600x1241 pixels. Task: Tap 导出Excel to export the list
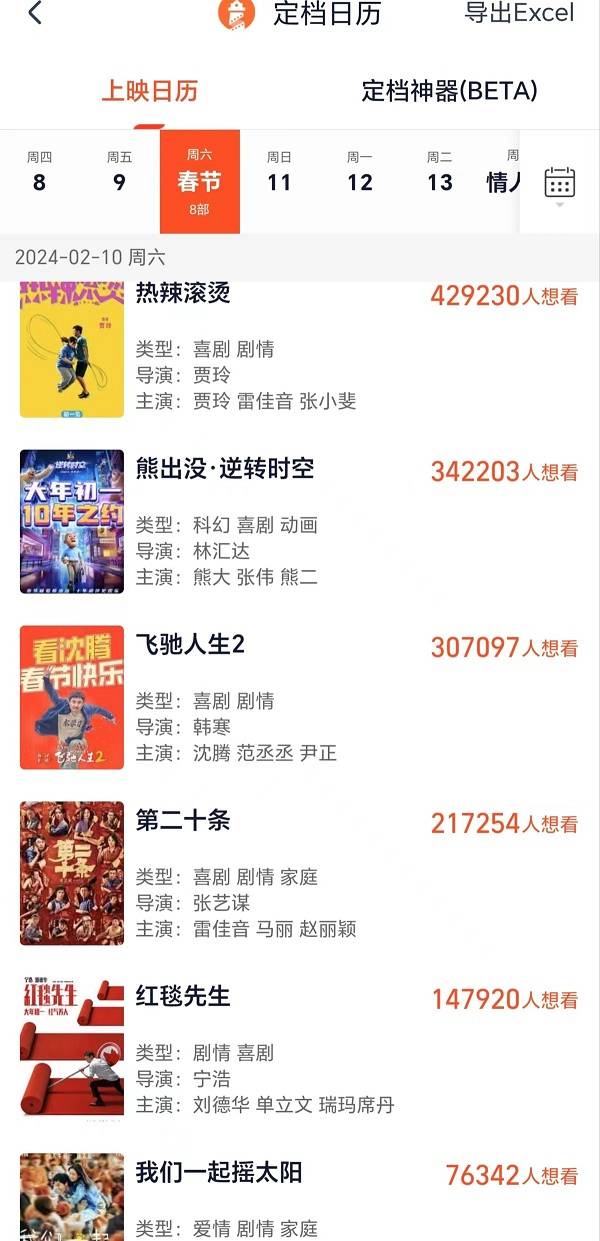tap(519, 14)
